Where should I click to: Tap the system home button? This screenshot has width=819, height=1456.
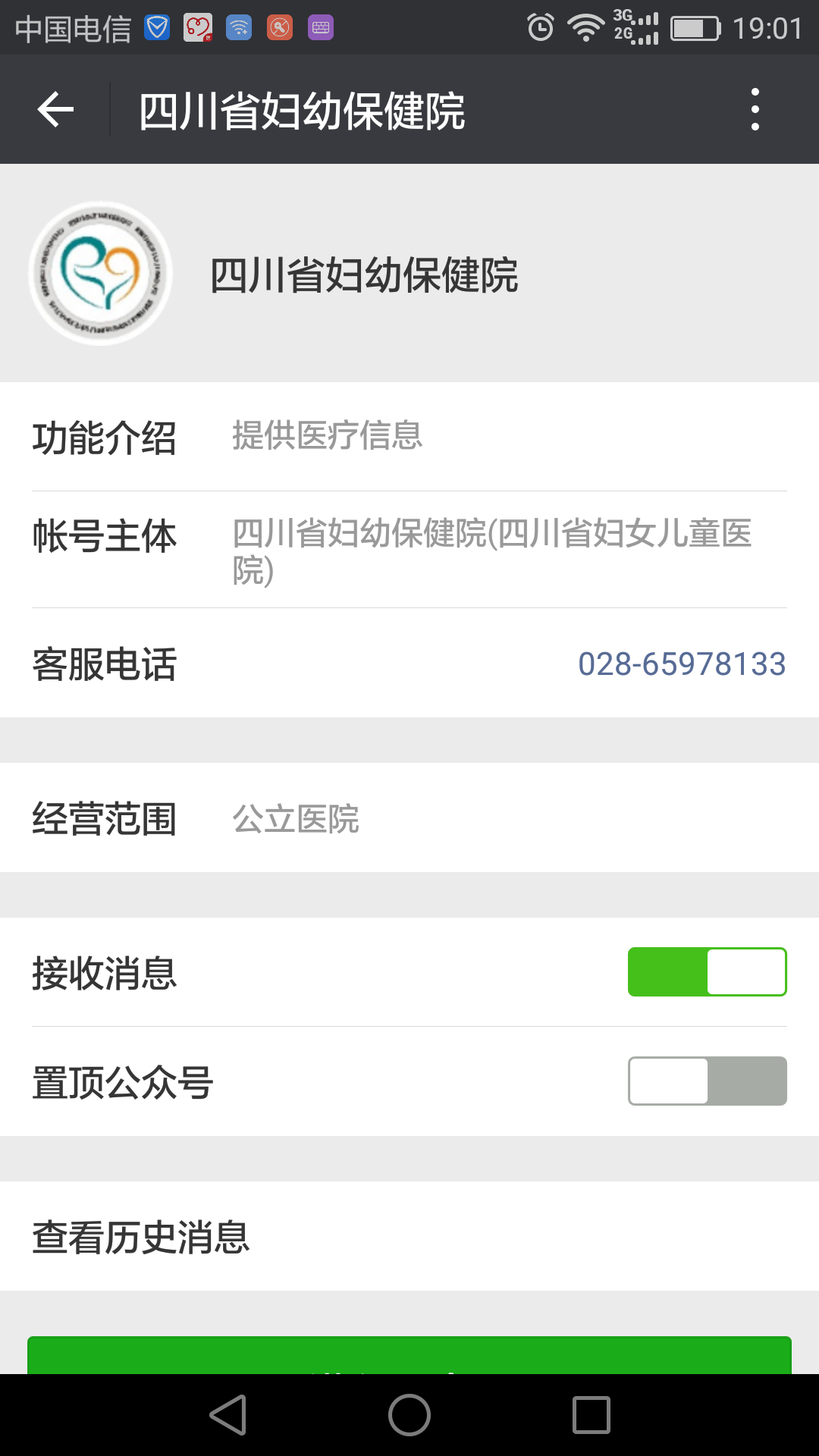pyautogui.click(x=409, y=1415)
